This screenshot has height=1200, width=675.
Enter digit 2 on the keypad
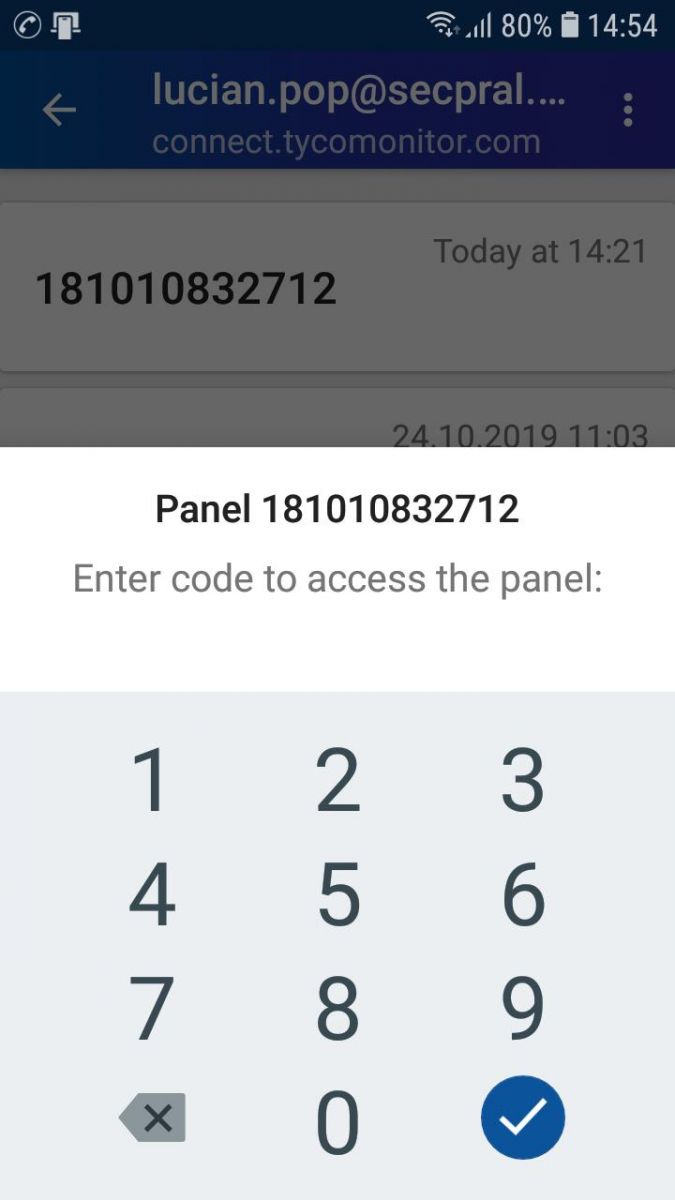[x=337, y=780]
